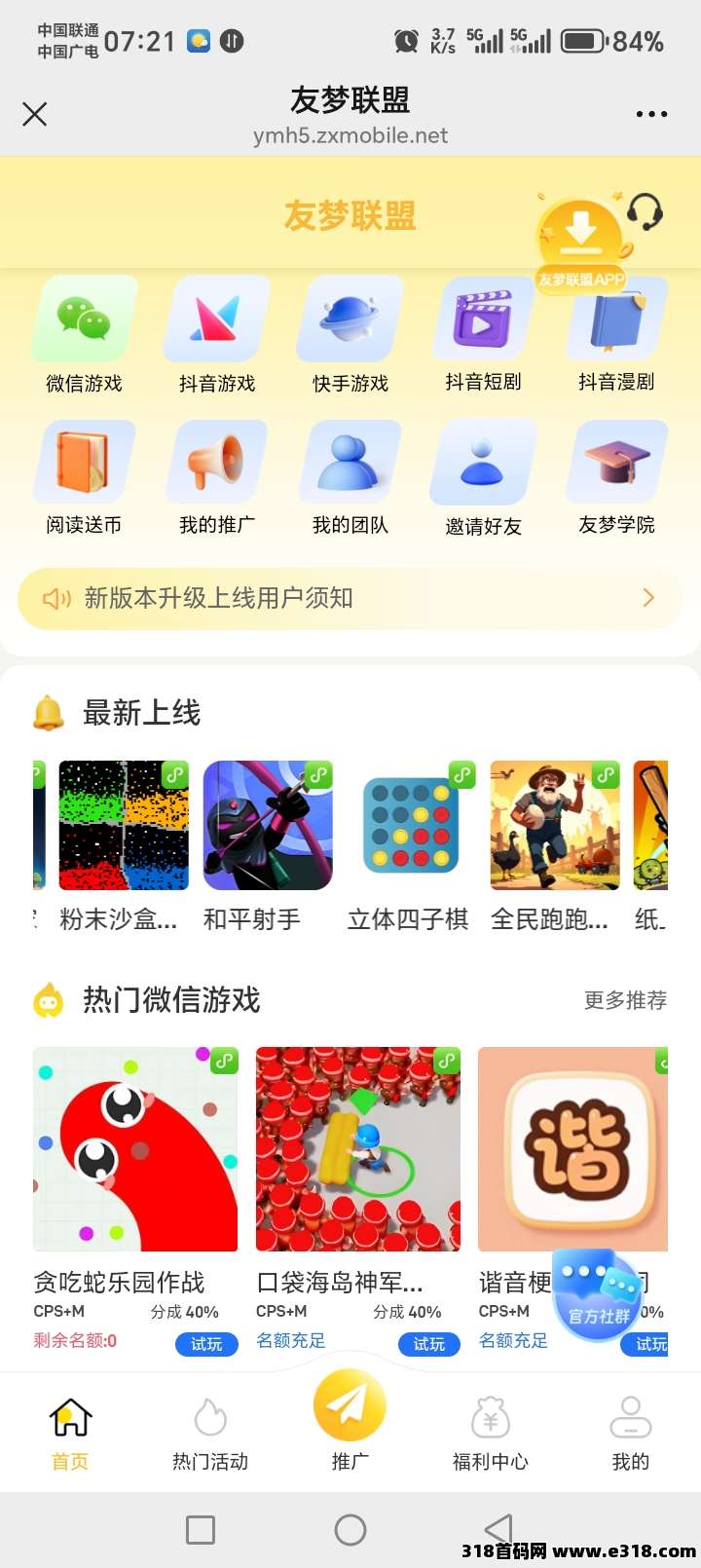Open the three-dot menu at top right
The width and height of the screenshot is (701, 1568).
pos(650,114)
